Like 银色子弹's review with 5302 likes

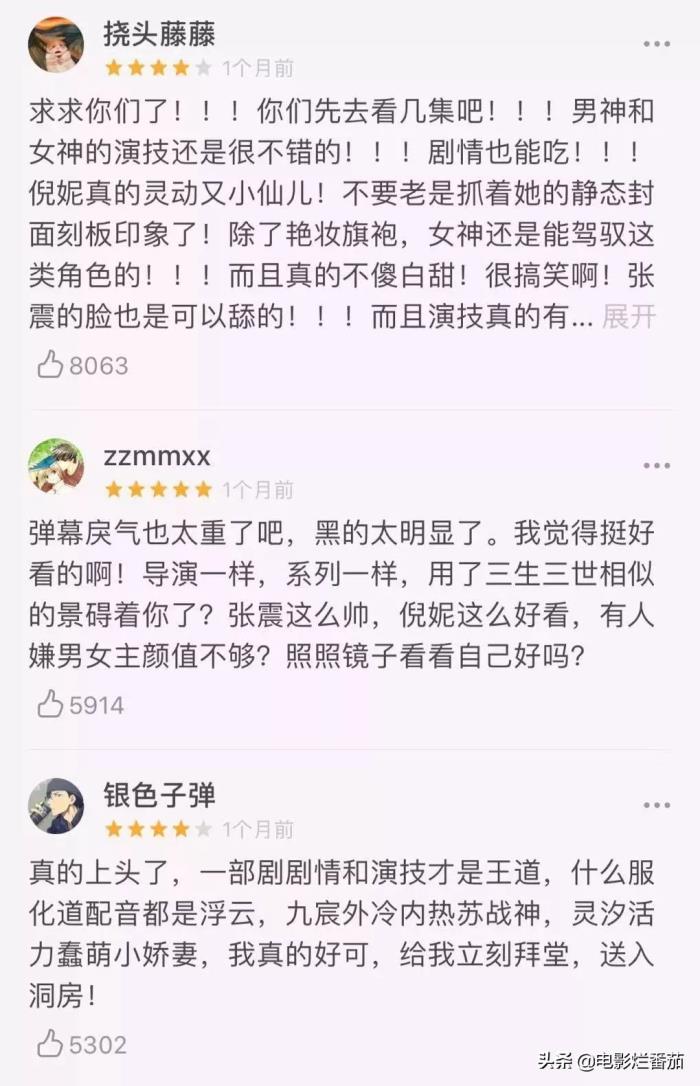51,1045
